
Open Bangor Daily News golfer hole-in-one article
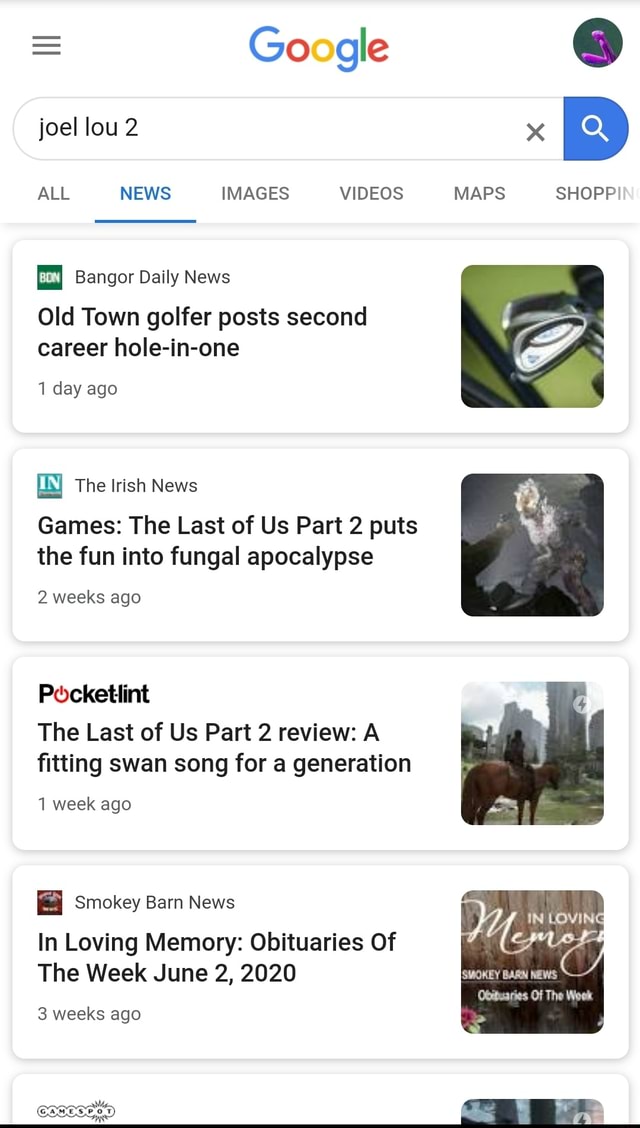pos(202,332)
